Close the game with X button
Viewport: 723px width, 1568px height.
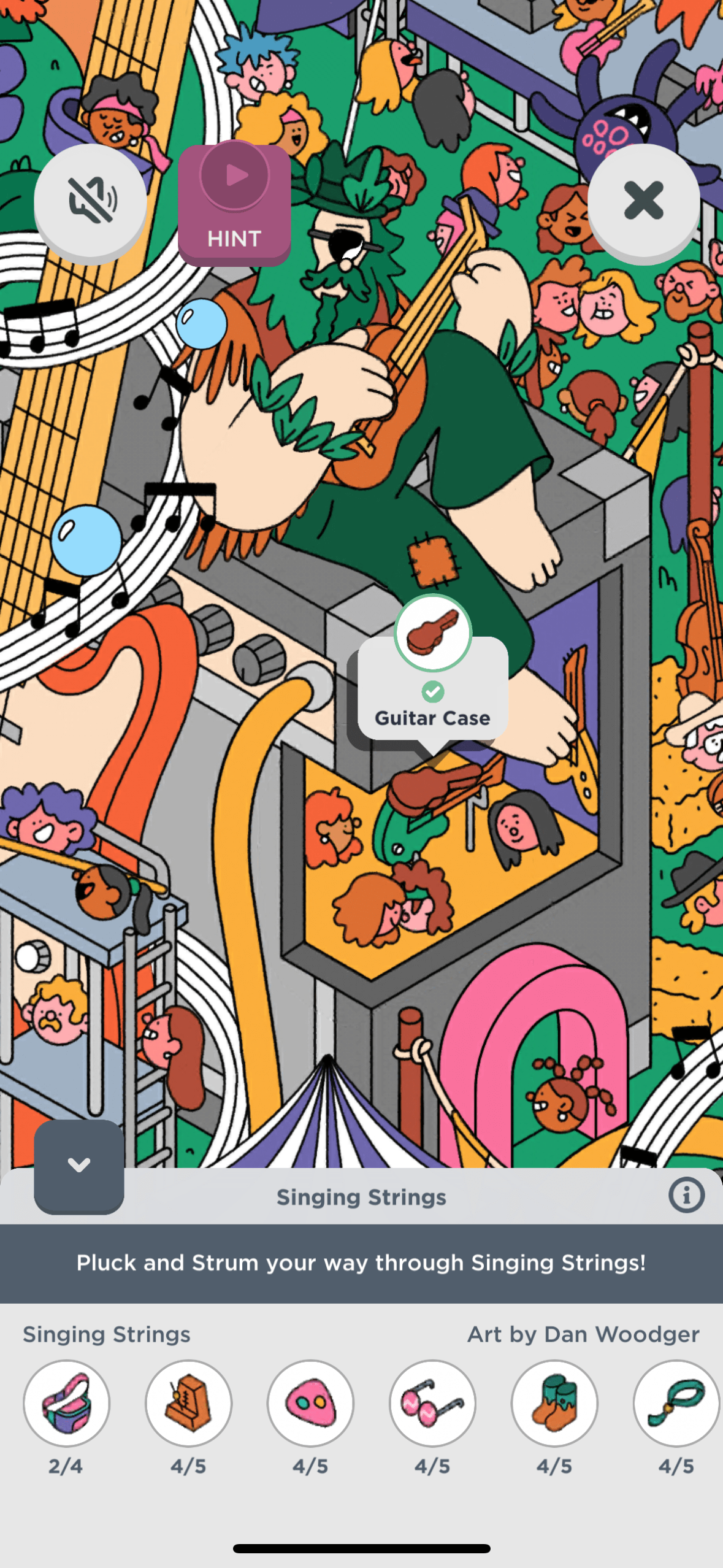tap(643, 200)
